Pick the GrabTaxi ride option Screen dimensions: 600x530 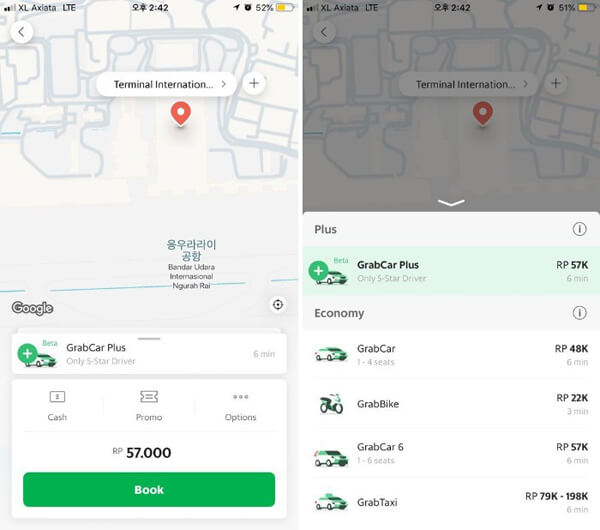coord(450,501)
